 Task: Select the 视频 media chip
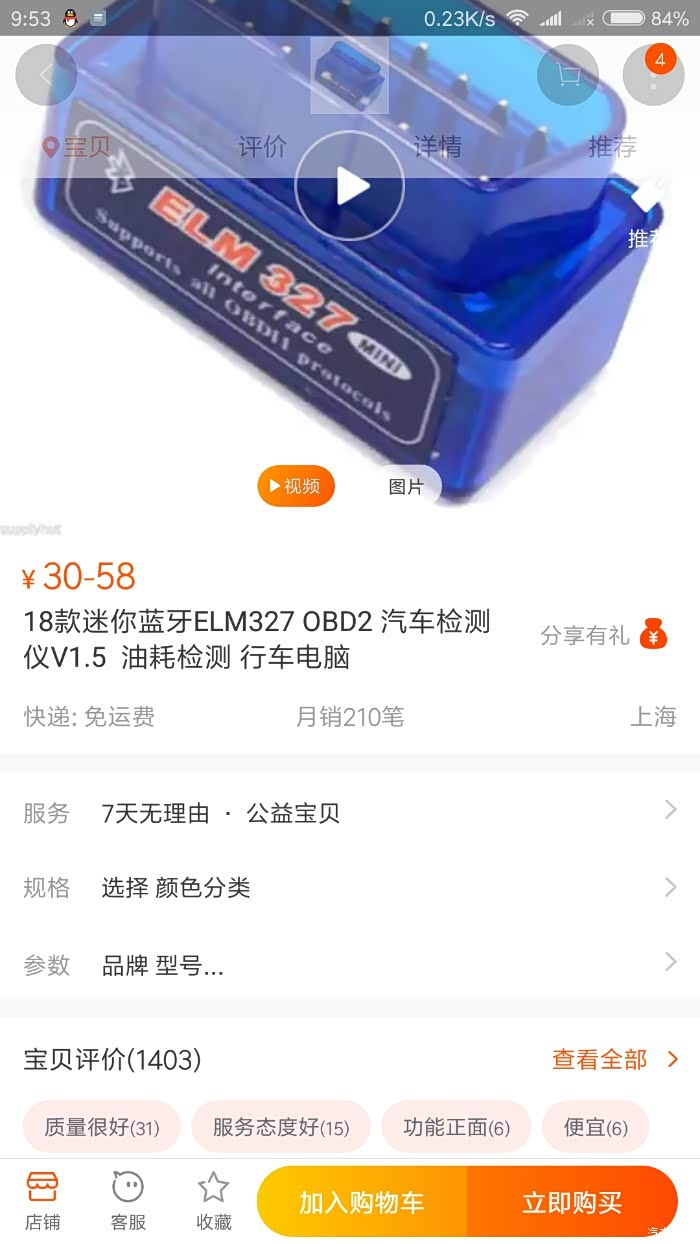click(296, 487)
